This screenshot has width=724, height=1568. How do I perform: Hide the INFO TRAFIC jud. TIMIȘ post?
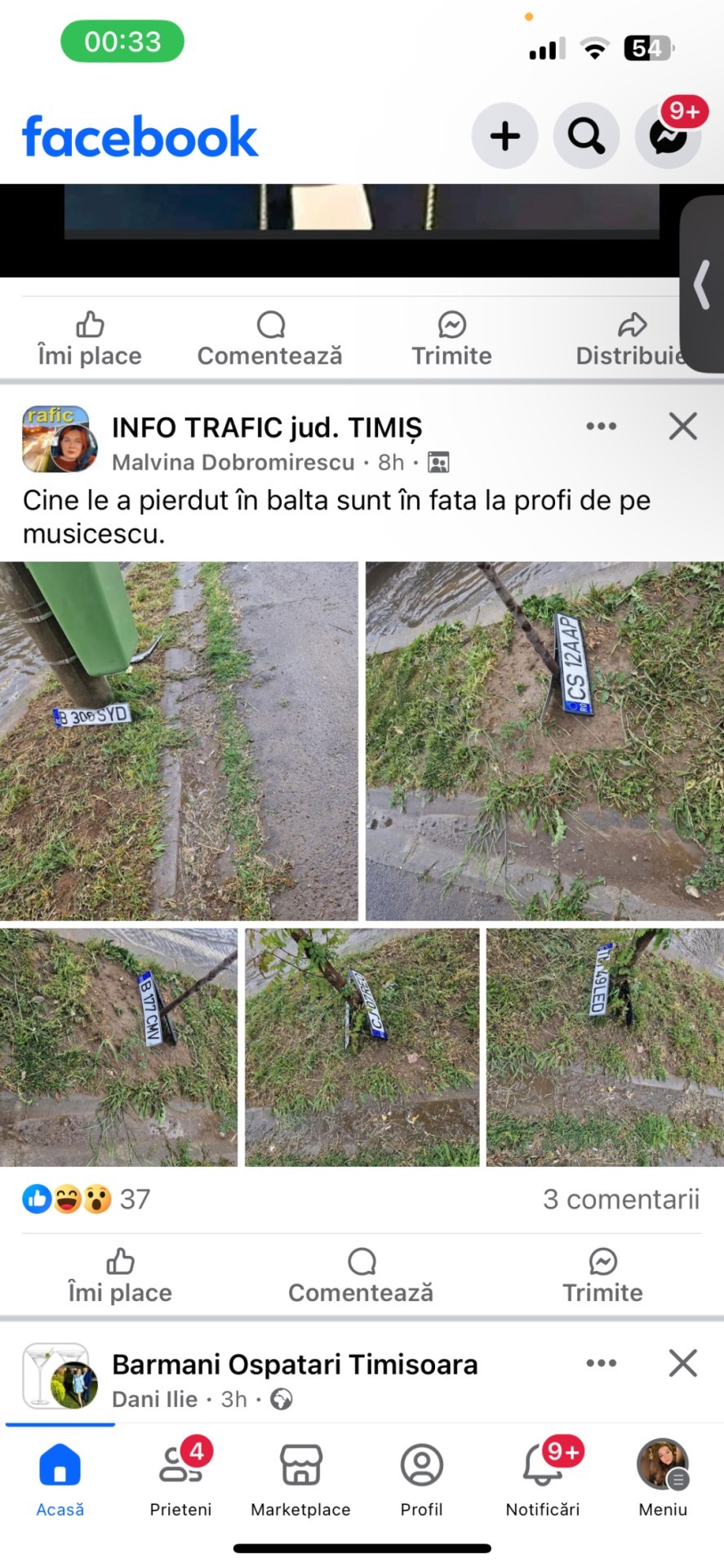tap(682, 425)
